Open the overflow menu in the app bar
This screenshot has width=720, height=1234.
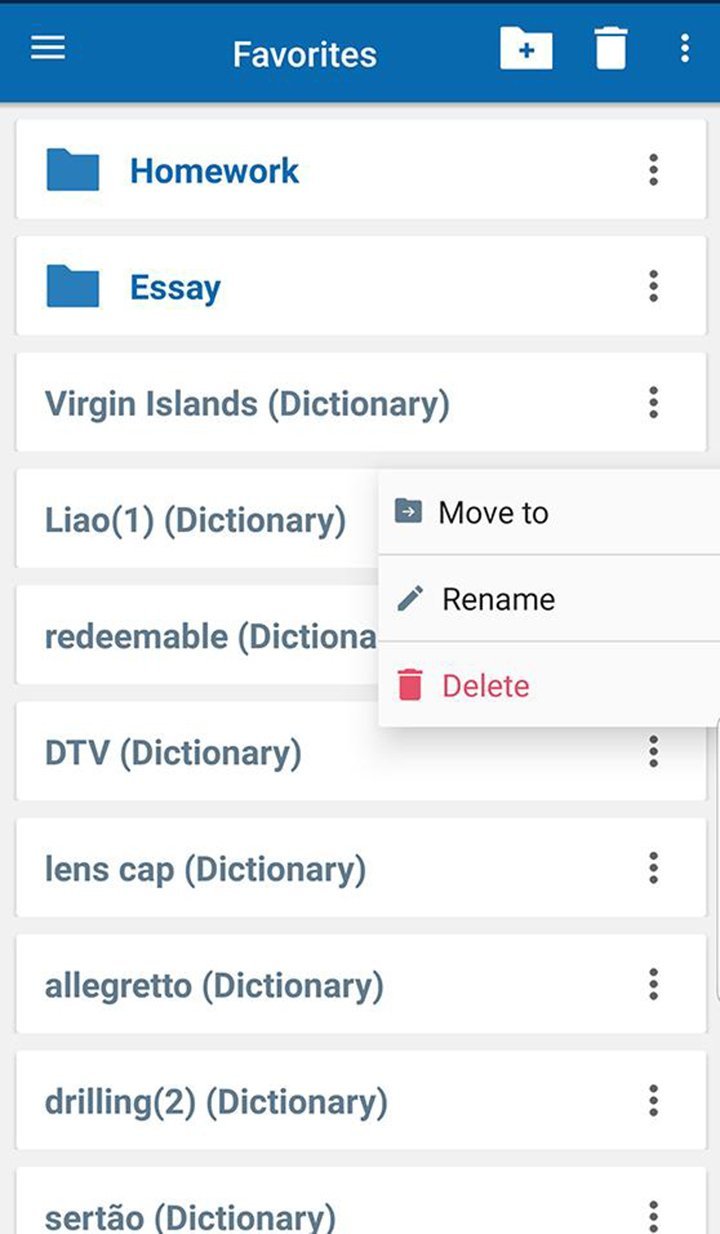coord(684,47)
